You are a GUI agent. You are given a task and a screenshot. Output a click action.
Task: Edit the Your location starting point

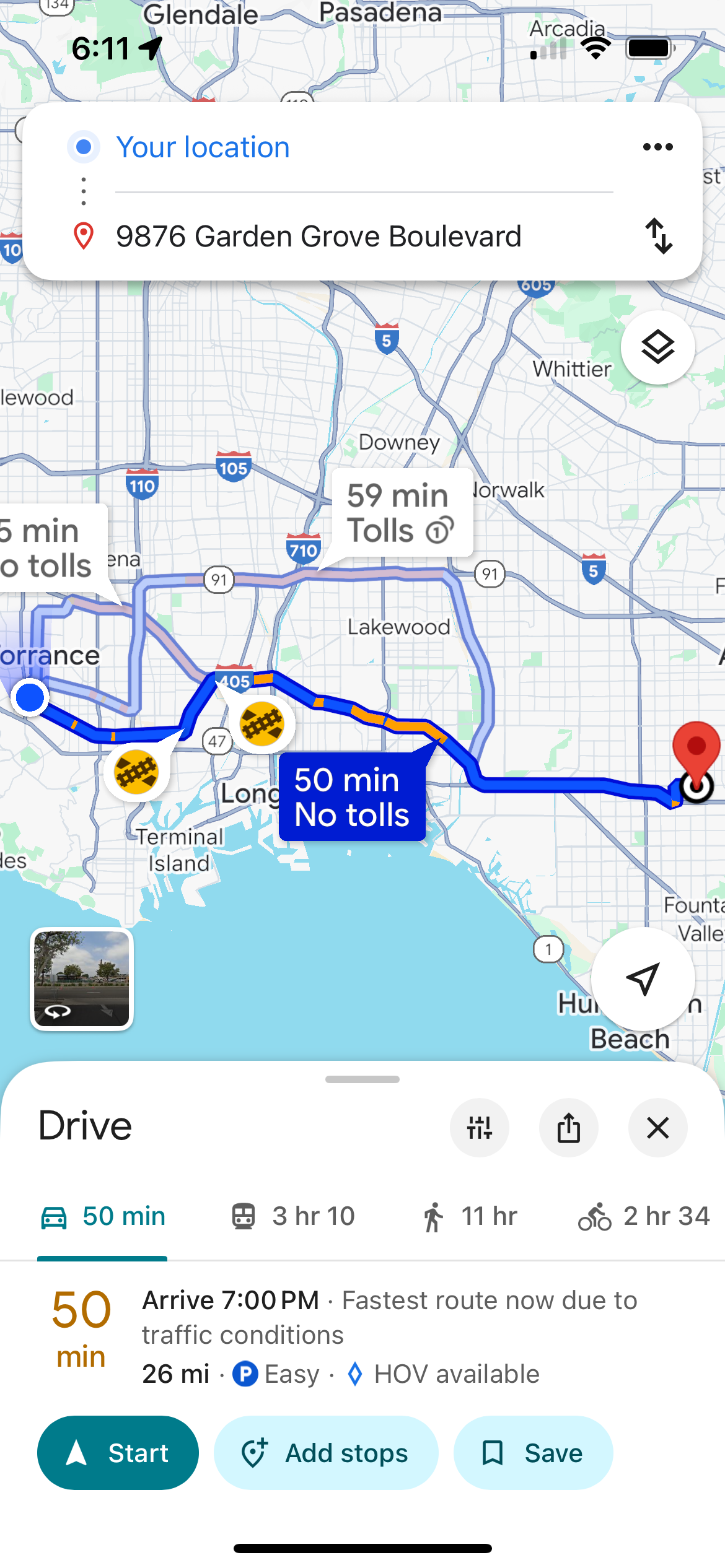tap(203, 147)
